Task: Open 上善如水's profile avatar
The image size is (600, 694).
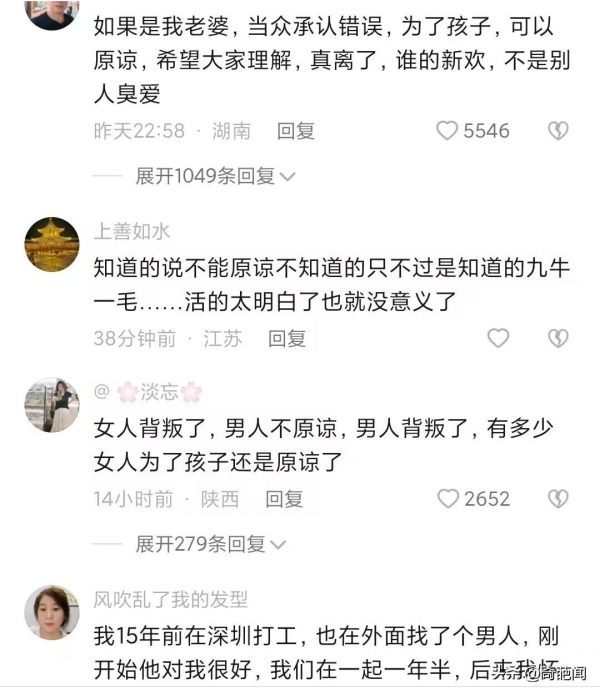Action: click(52, 245)
